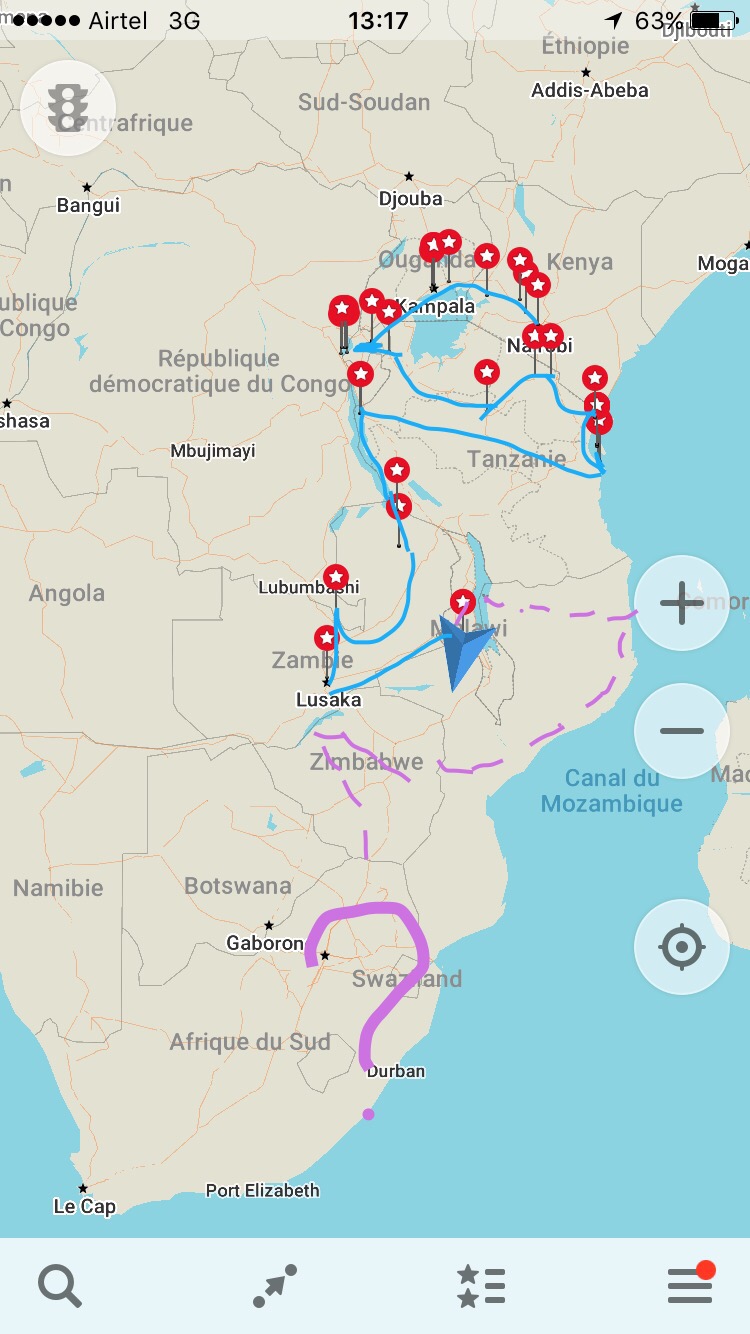
Task: Zoom in with the plus button
Action: (x=682, y=604)
